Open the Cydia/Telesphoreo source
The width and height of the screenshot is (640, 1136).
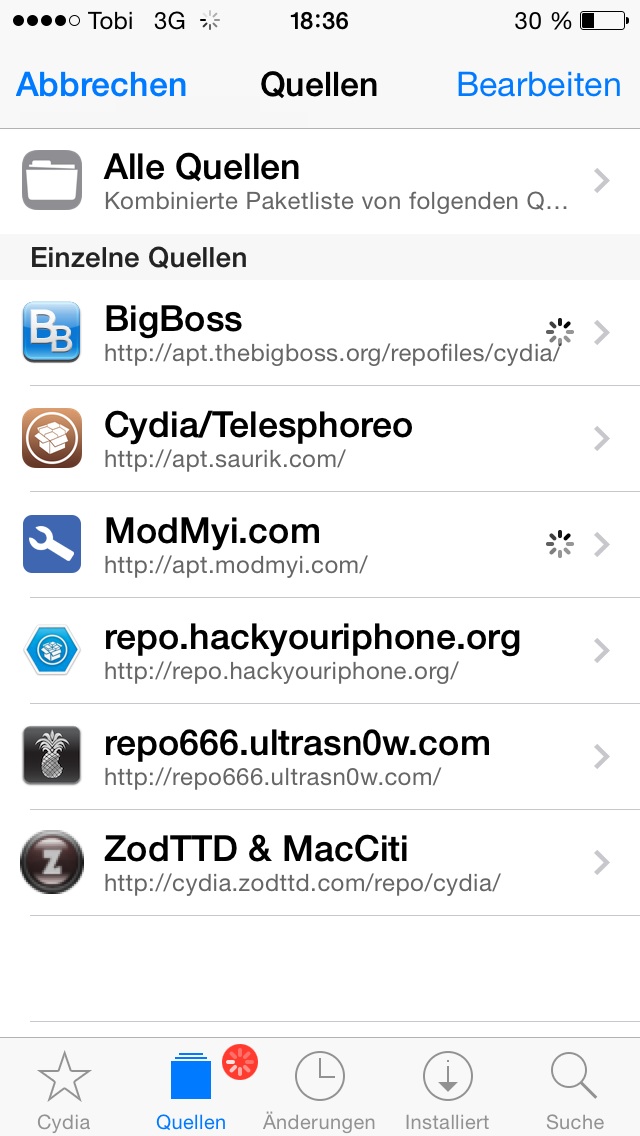[x=320, y=439]
